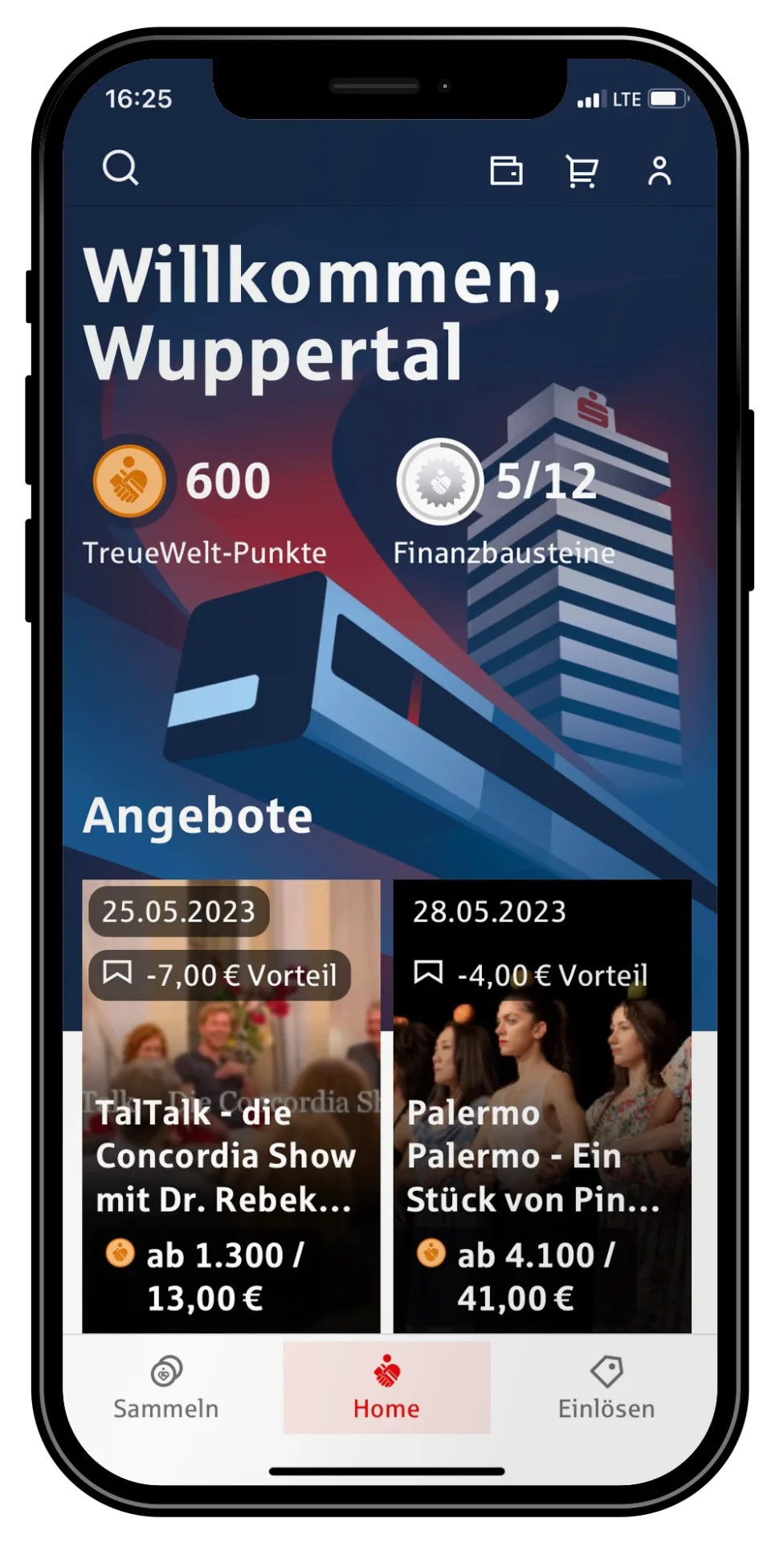This screenshot has width=784, height=1543.
Task: Open the wallet icon
Action: tap(506, 170)
